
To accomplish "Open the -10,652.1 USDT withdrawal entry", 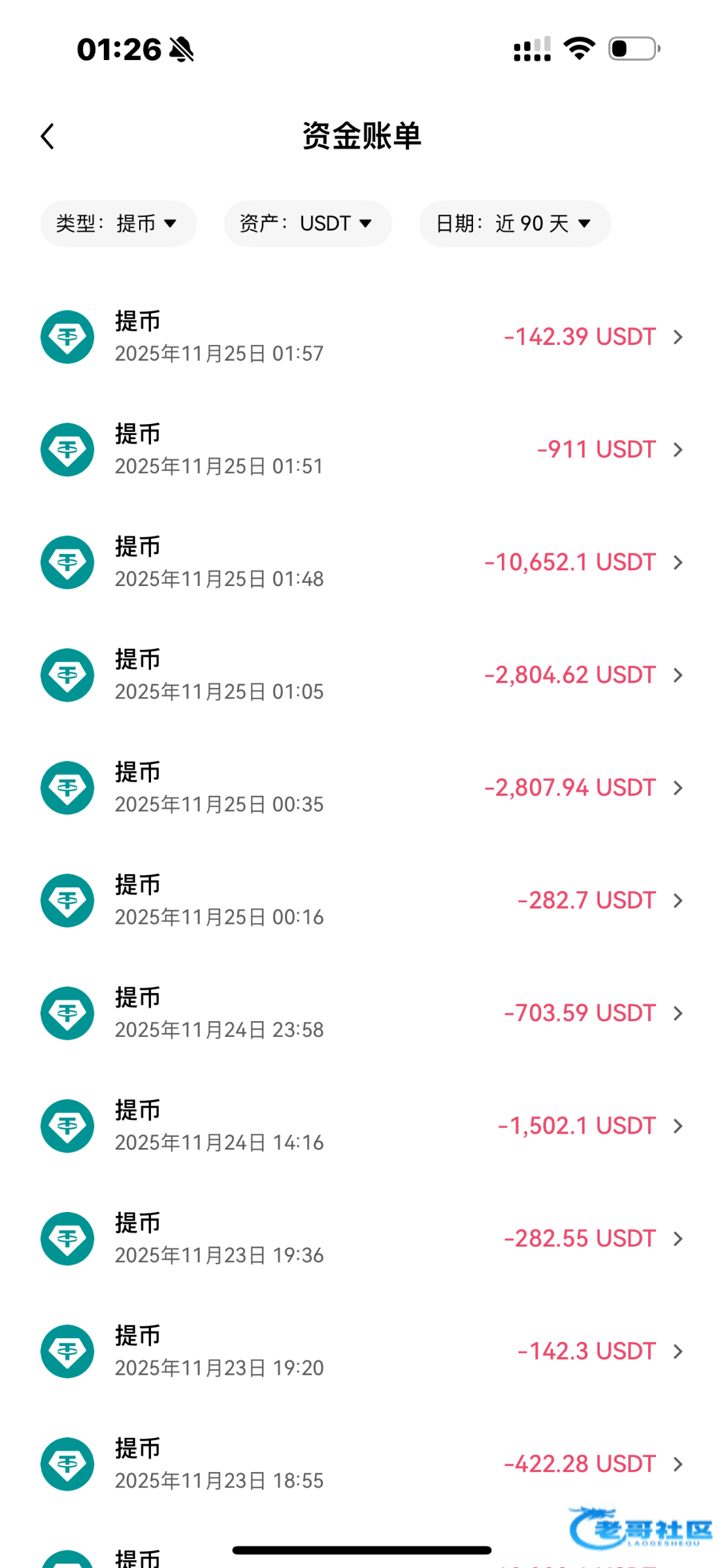I will [362, 563].
